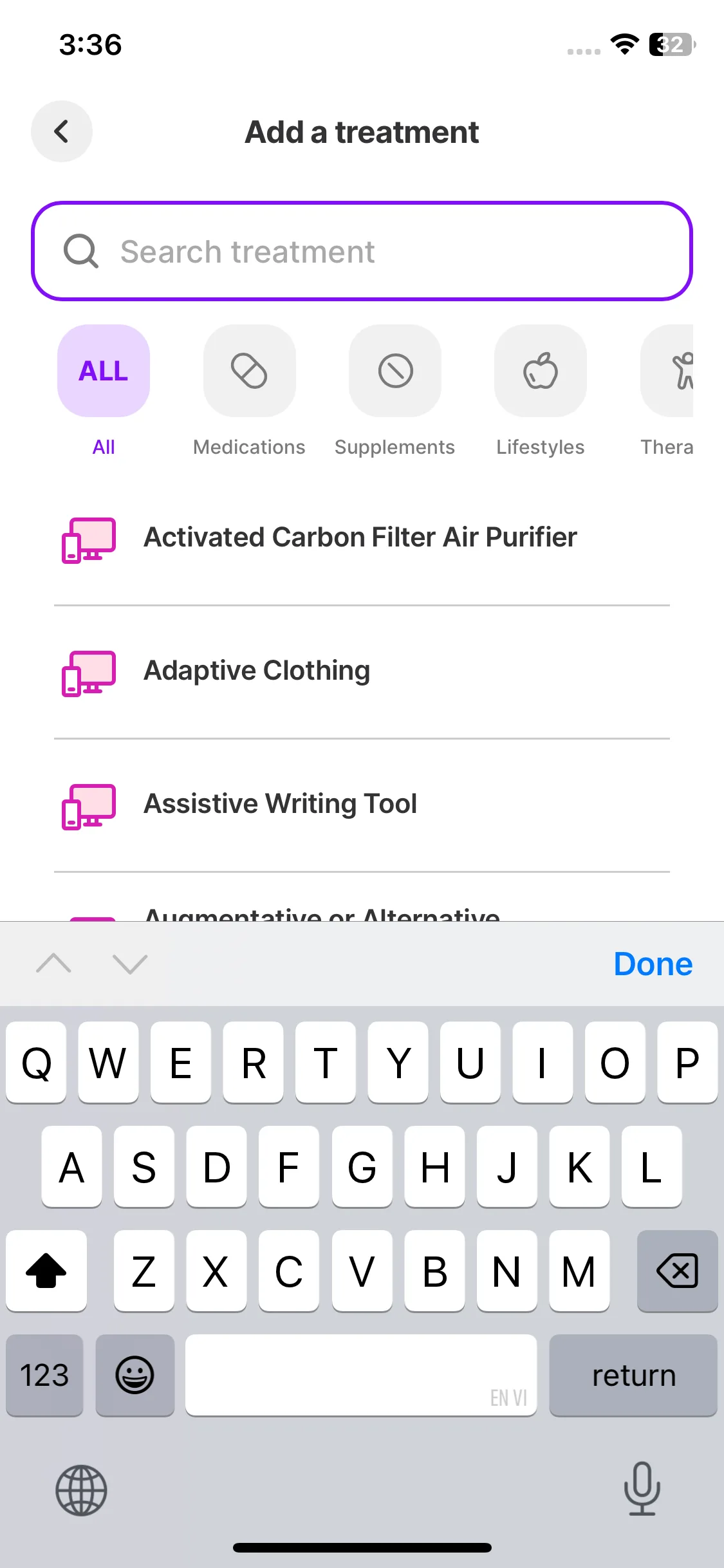Open the emoji keyboard

tap(135, 1375)
